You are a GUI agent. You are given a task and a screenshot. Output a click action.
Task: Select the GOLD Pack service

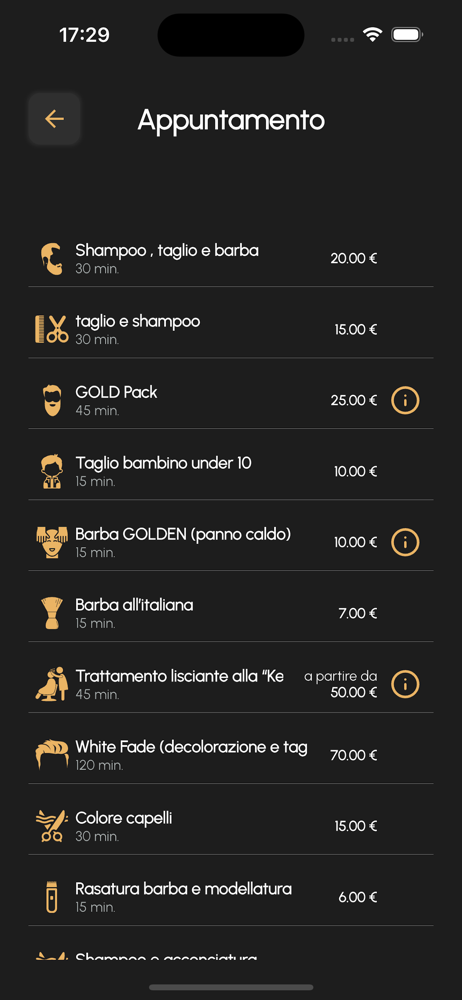[x=211, y=400]
